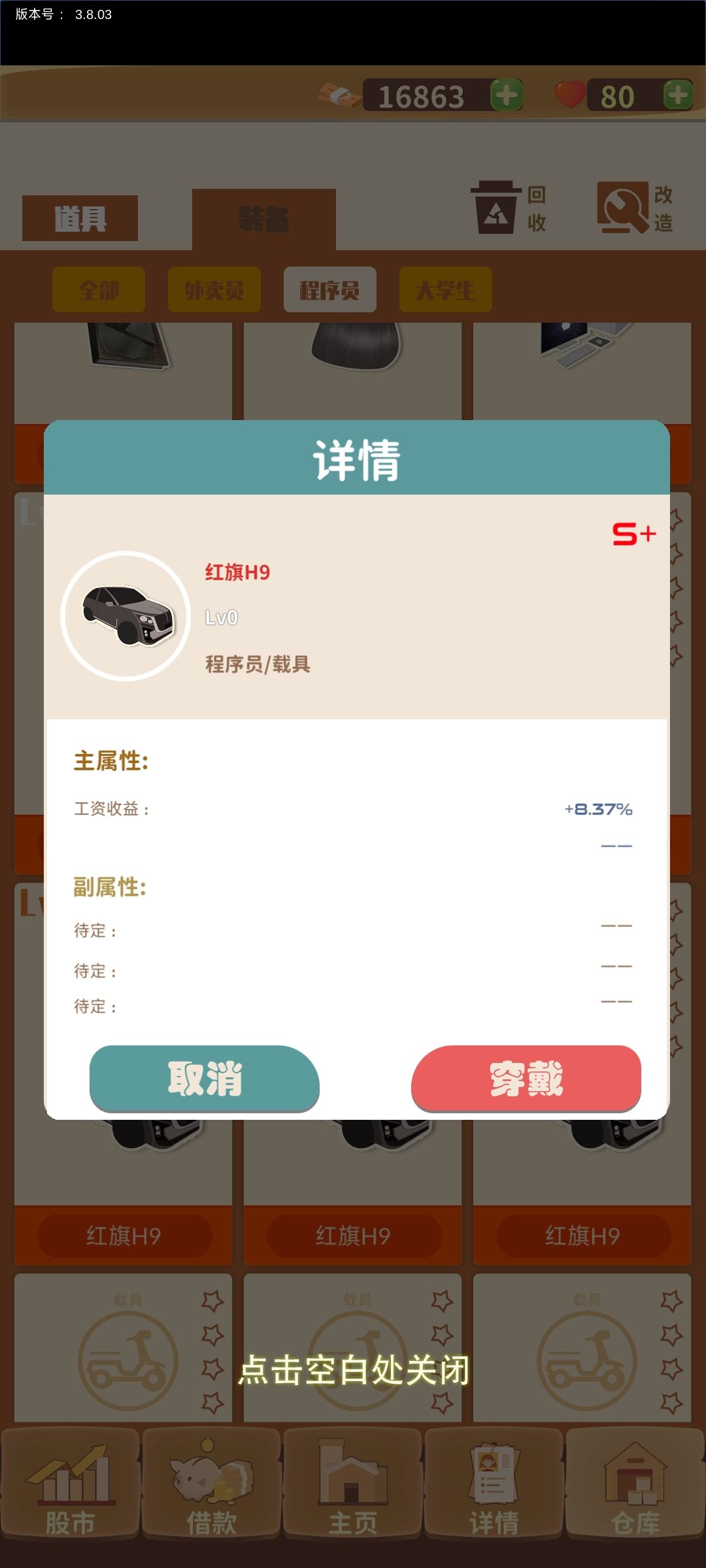Select the 外卖员 filter
This screenshot has width=706, height=1568.
214,290
